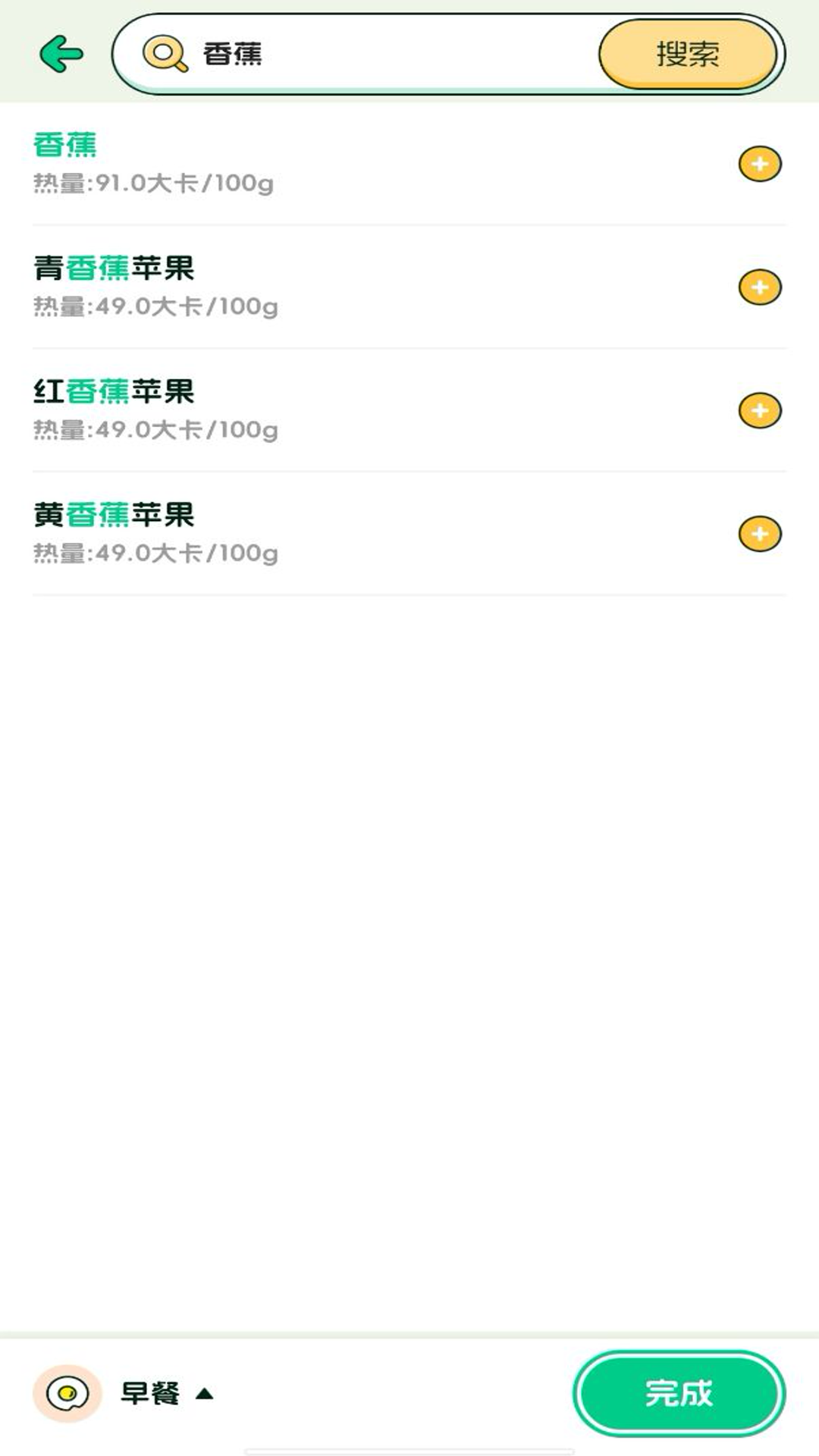Tap the green 完成 button
This screenshot has height=1456, width=819.
[x=679, y=1393]
